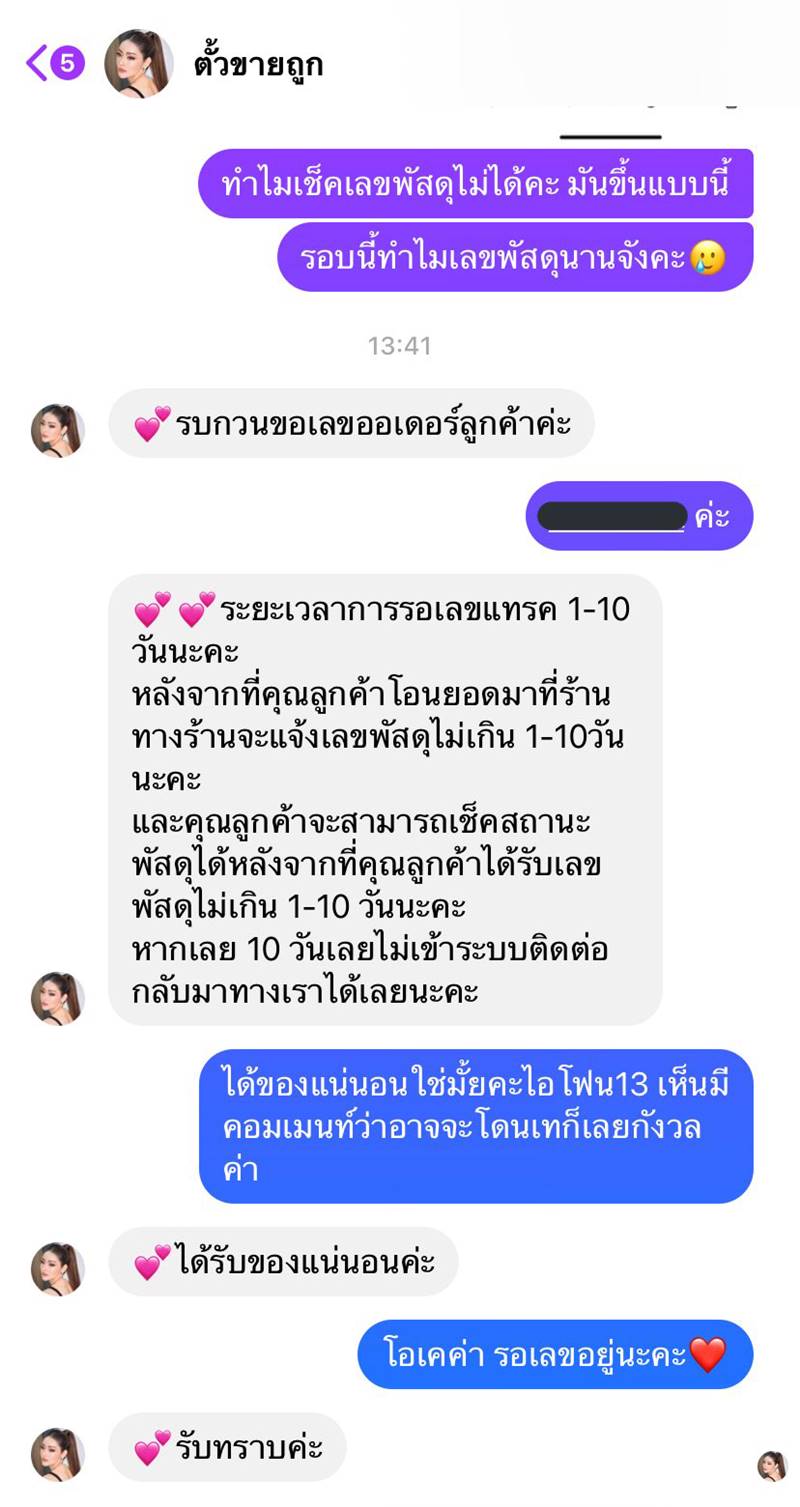
Task: Open the seller's profile picture in the header
Action: [x=141, y=62]
